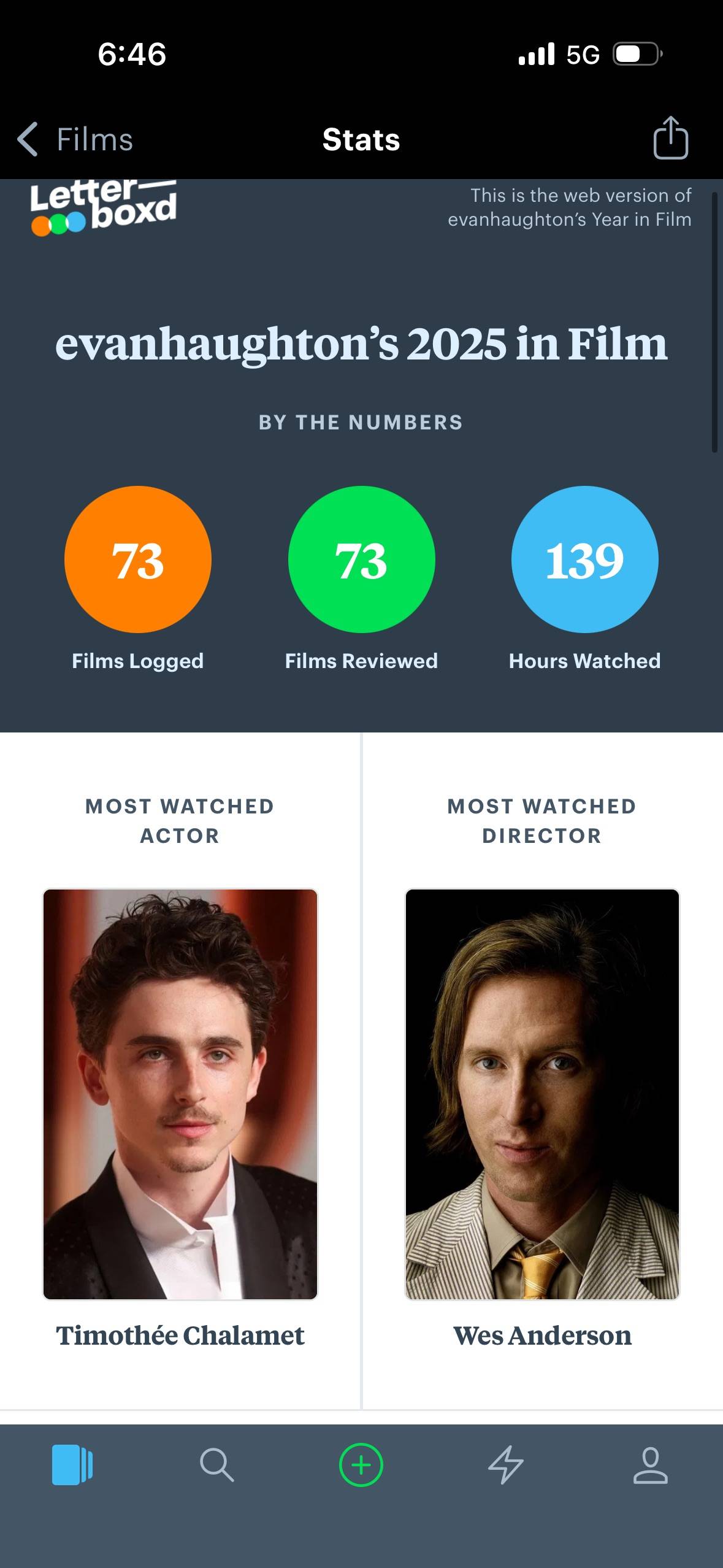
Task: Switch to the profile tab
Action: pyautogui.click(x=651, y=1465)
